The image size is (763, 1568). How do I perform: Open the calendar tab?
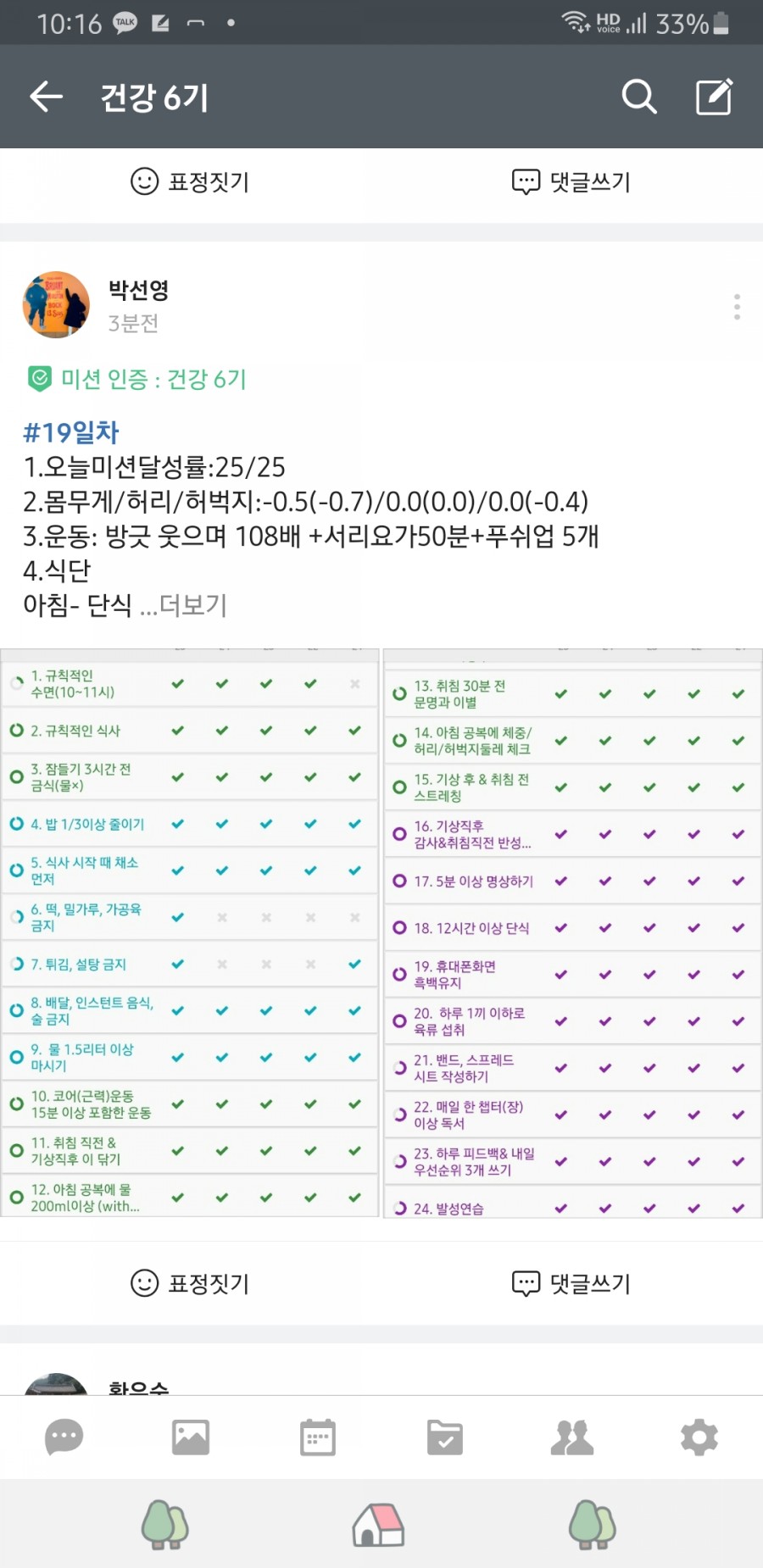coord(318,1437)
